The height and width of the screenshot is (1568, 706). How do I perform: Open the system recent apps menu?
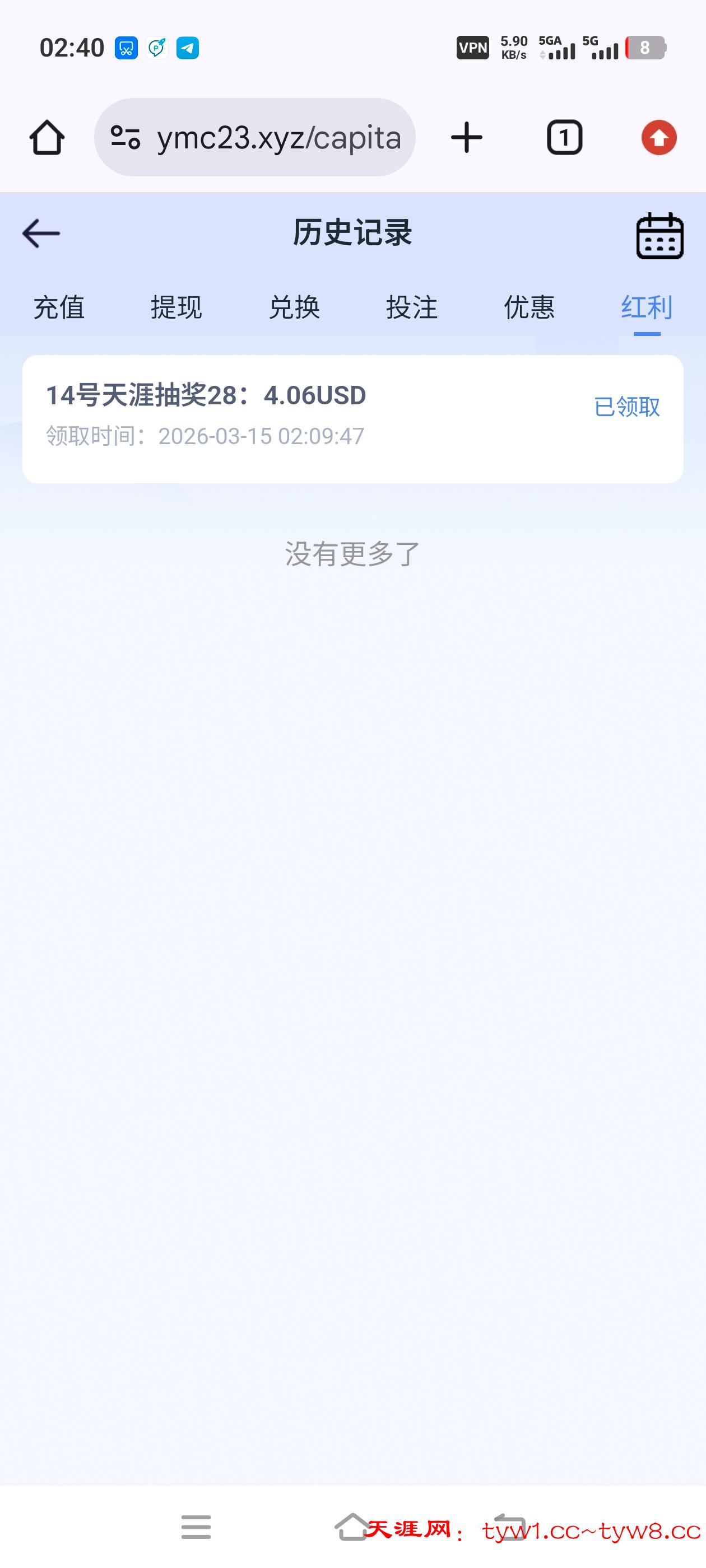[196, 1527]
